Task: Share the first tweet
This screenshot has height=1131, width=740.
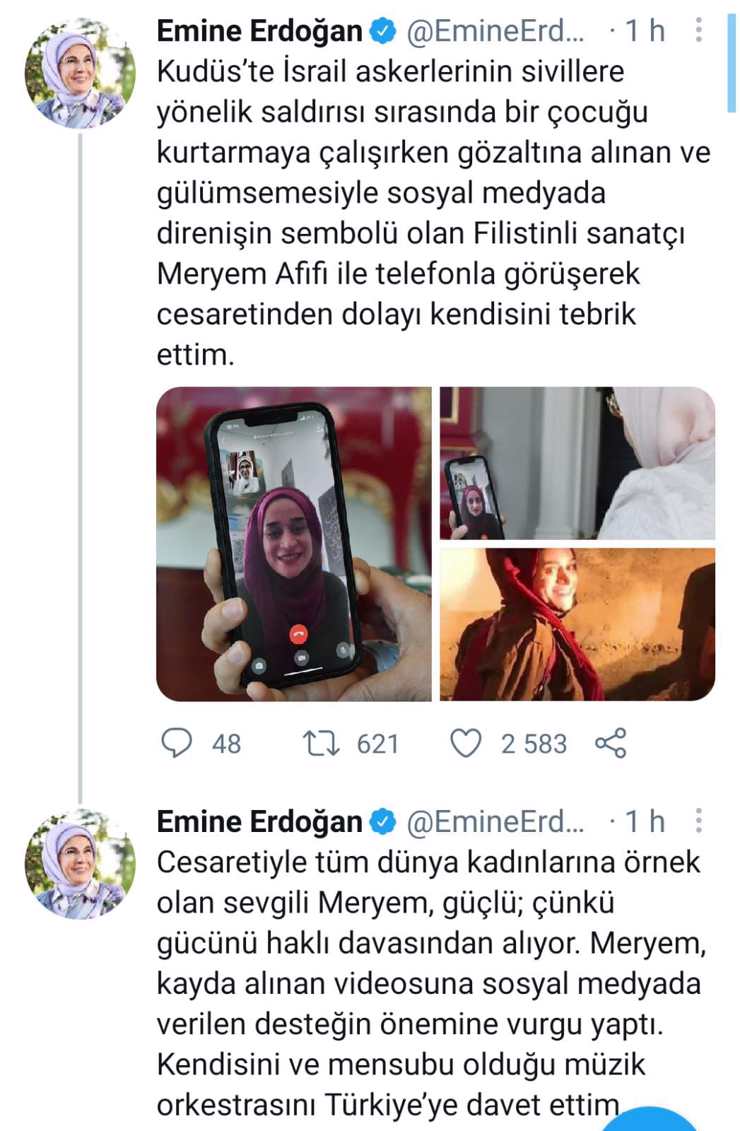Action: [610, 743]
